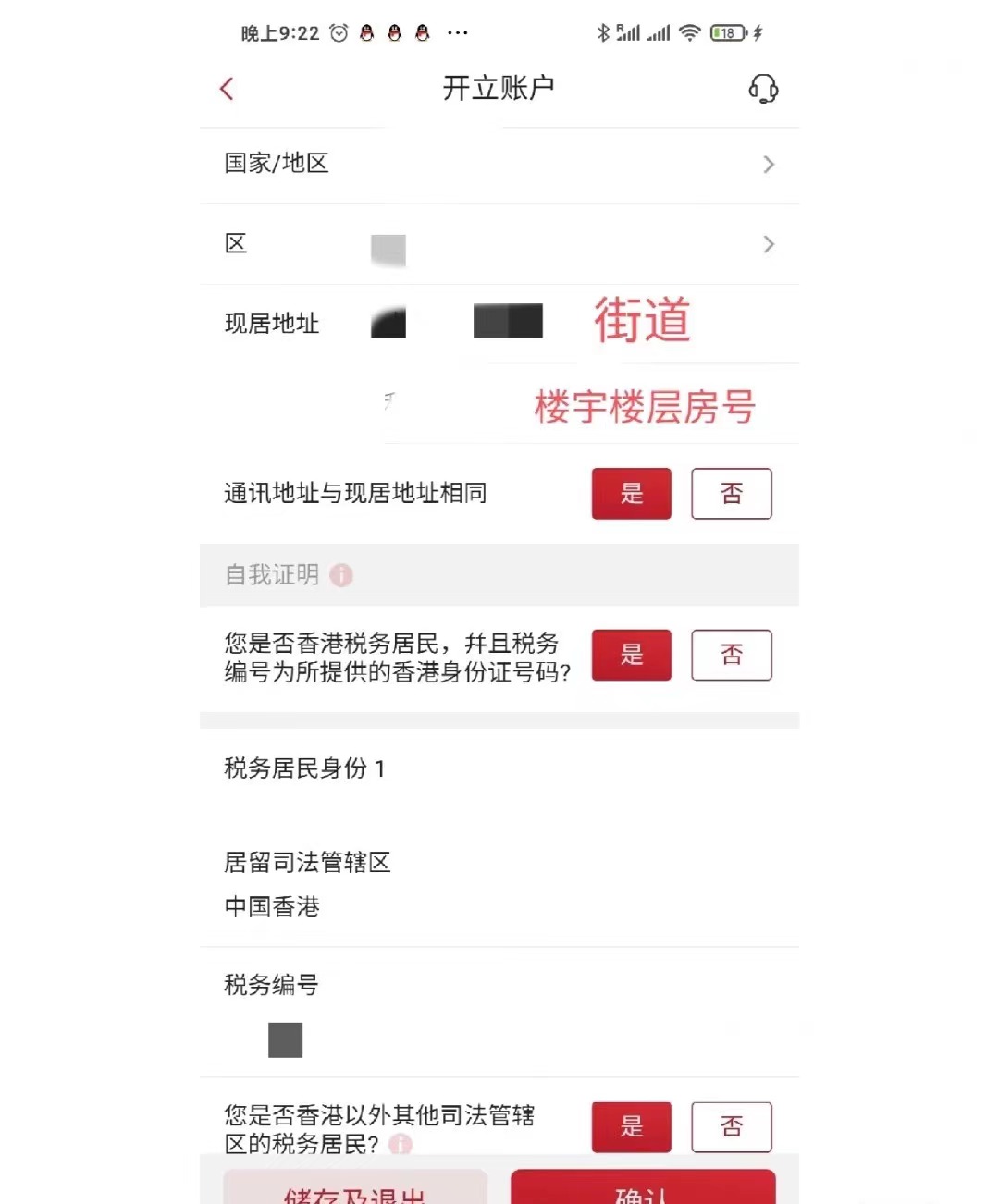Open the 区 district selector
The width and height of the screenshot is (999, 1204).
tap(499, 244)
